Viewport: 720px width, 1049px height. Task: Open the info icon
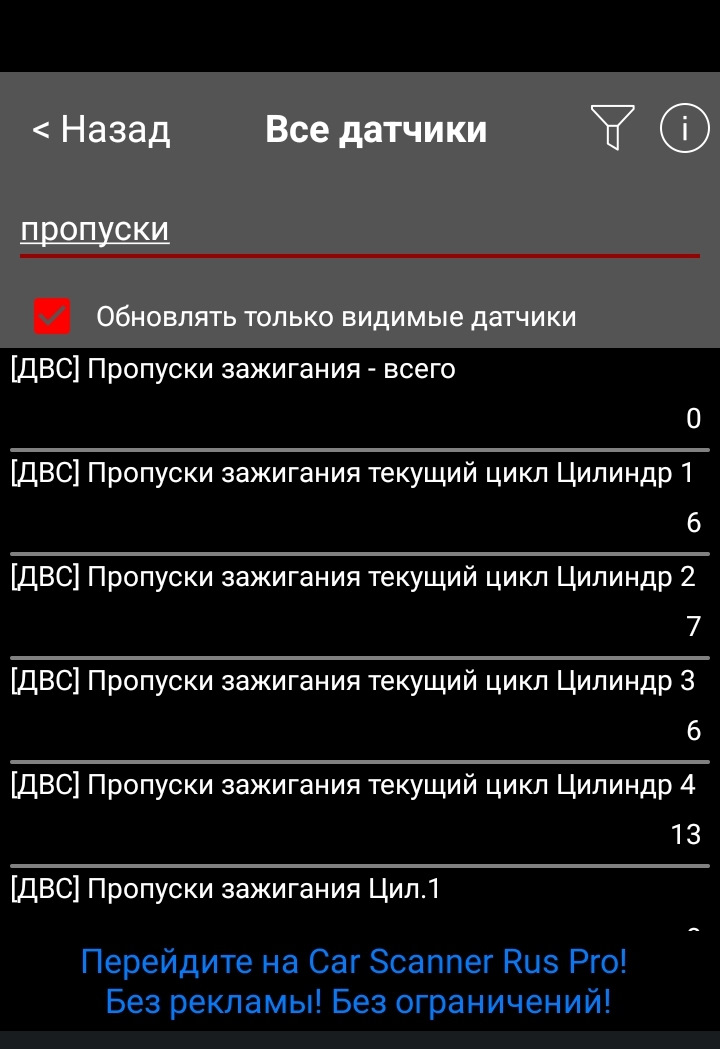pos(684,129)
